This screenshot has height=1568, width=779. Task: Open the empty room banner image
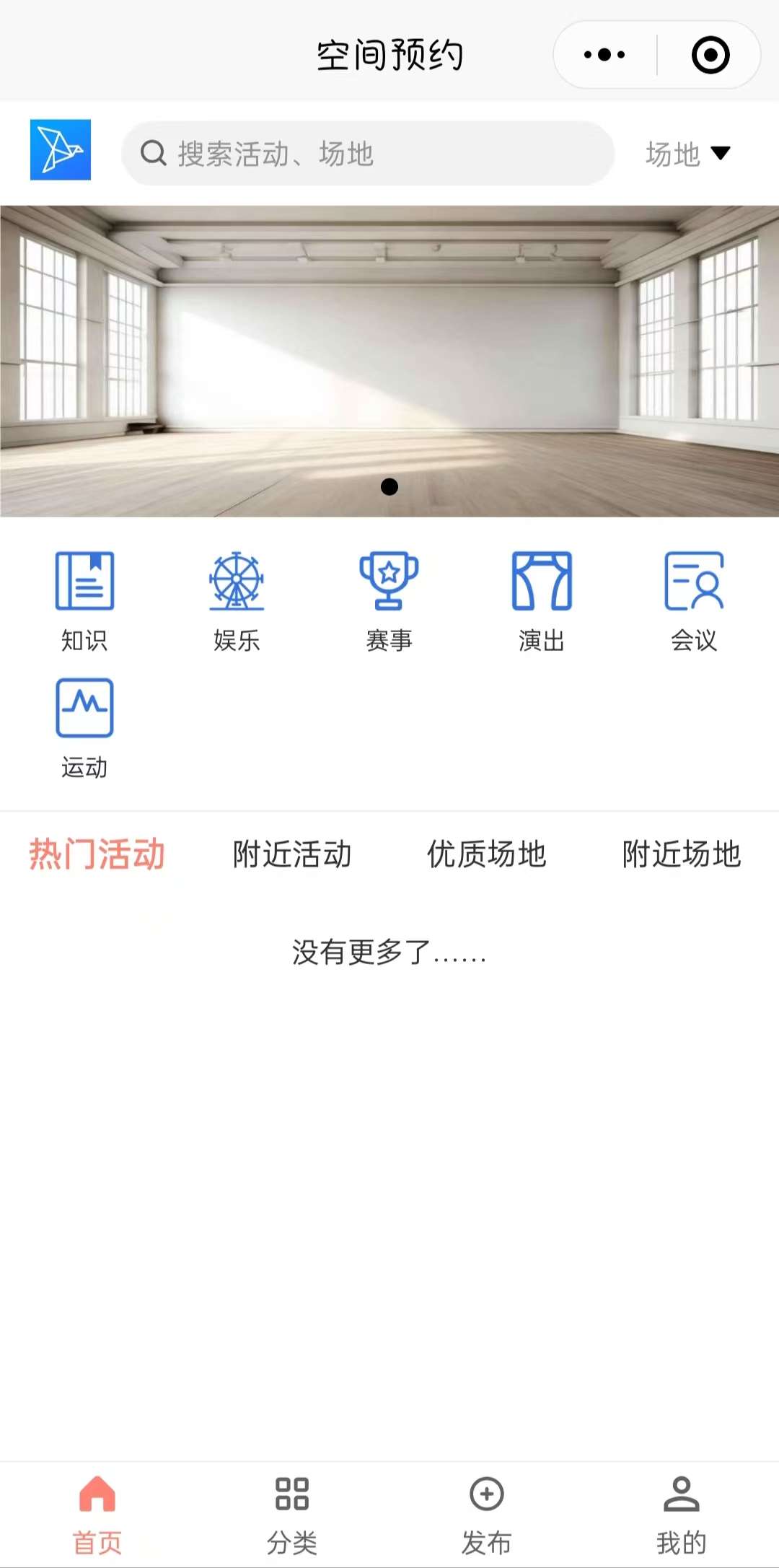point(389,361)
